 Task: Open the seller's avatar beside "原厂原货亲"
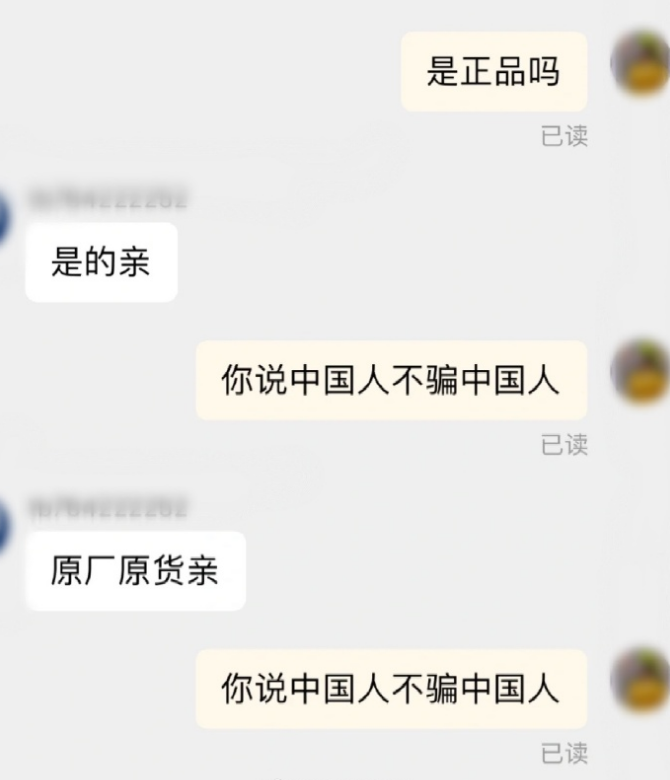(5, 526)
